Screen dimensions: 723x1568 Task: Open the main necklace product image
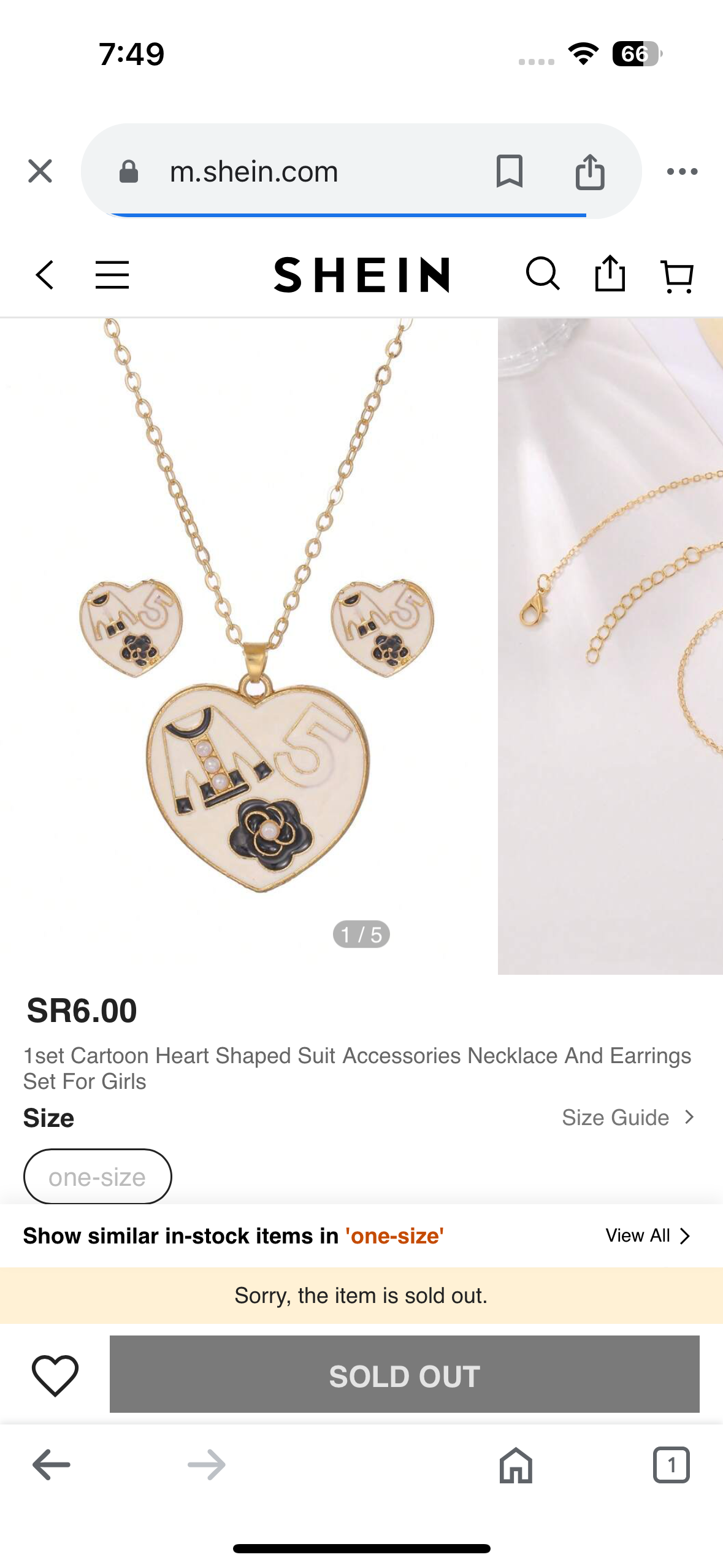248,644
